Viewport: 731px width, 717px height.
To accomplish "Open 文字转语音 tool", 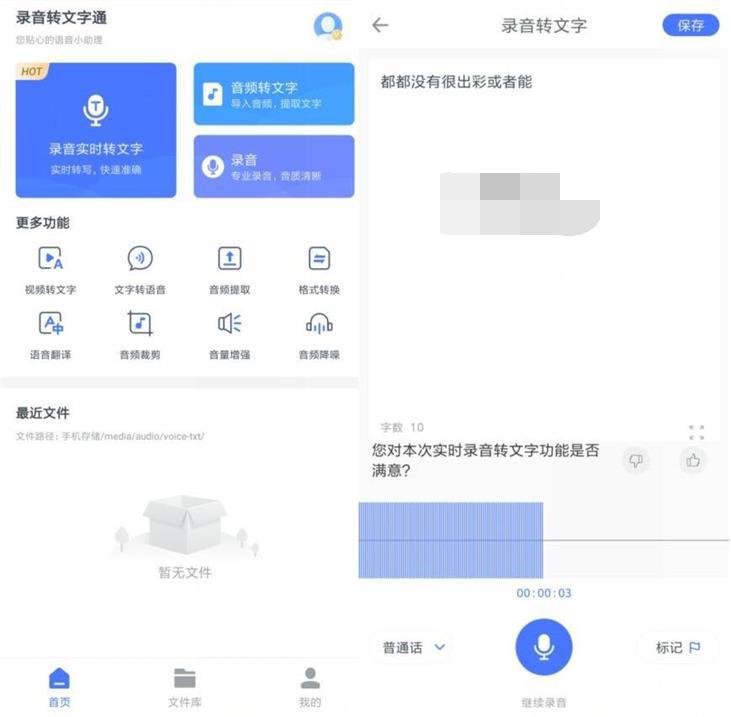I will (140, 269).
